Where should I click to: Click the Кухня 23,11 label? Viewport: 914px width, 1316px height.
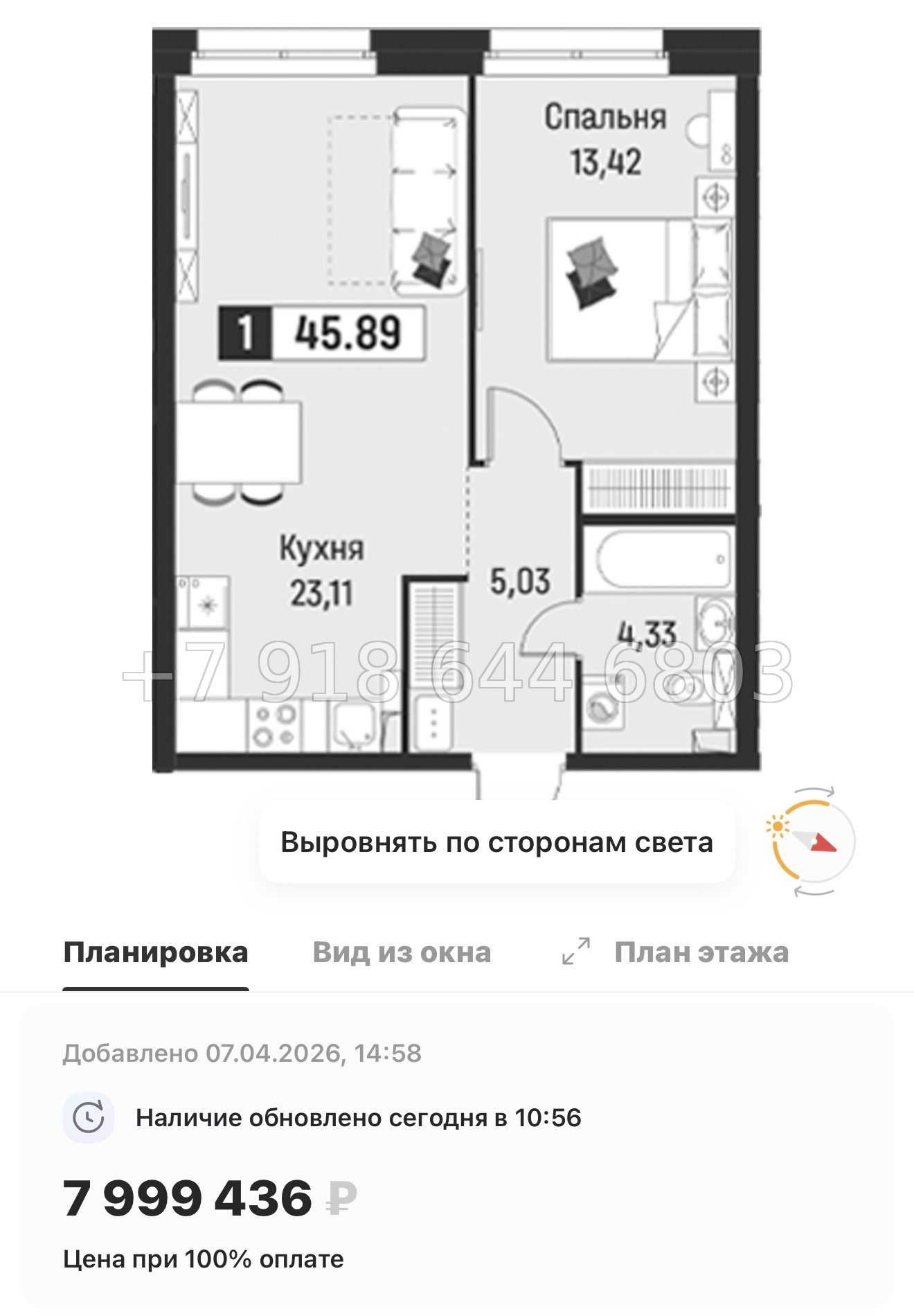coord(322,568)
